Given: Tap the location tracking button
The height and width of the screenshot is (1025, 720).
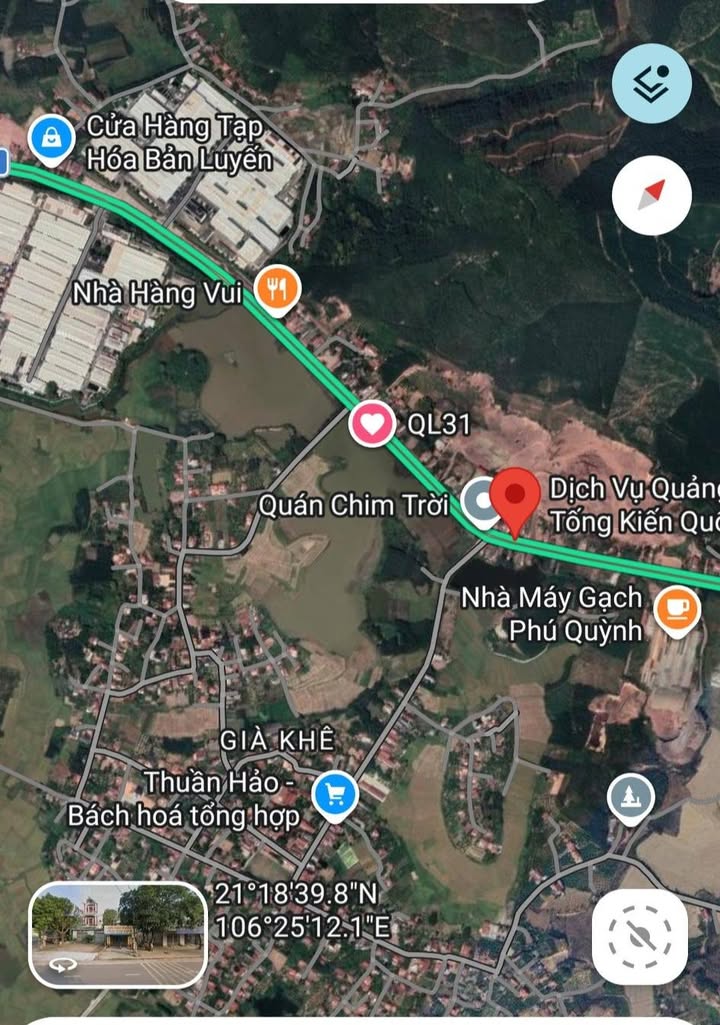Looking at the screenshot, I should tap(639, 936).
